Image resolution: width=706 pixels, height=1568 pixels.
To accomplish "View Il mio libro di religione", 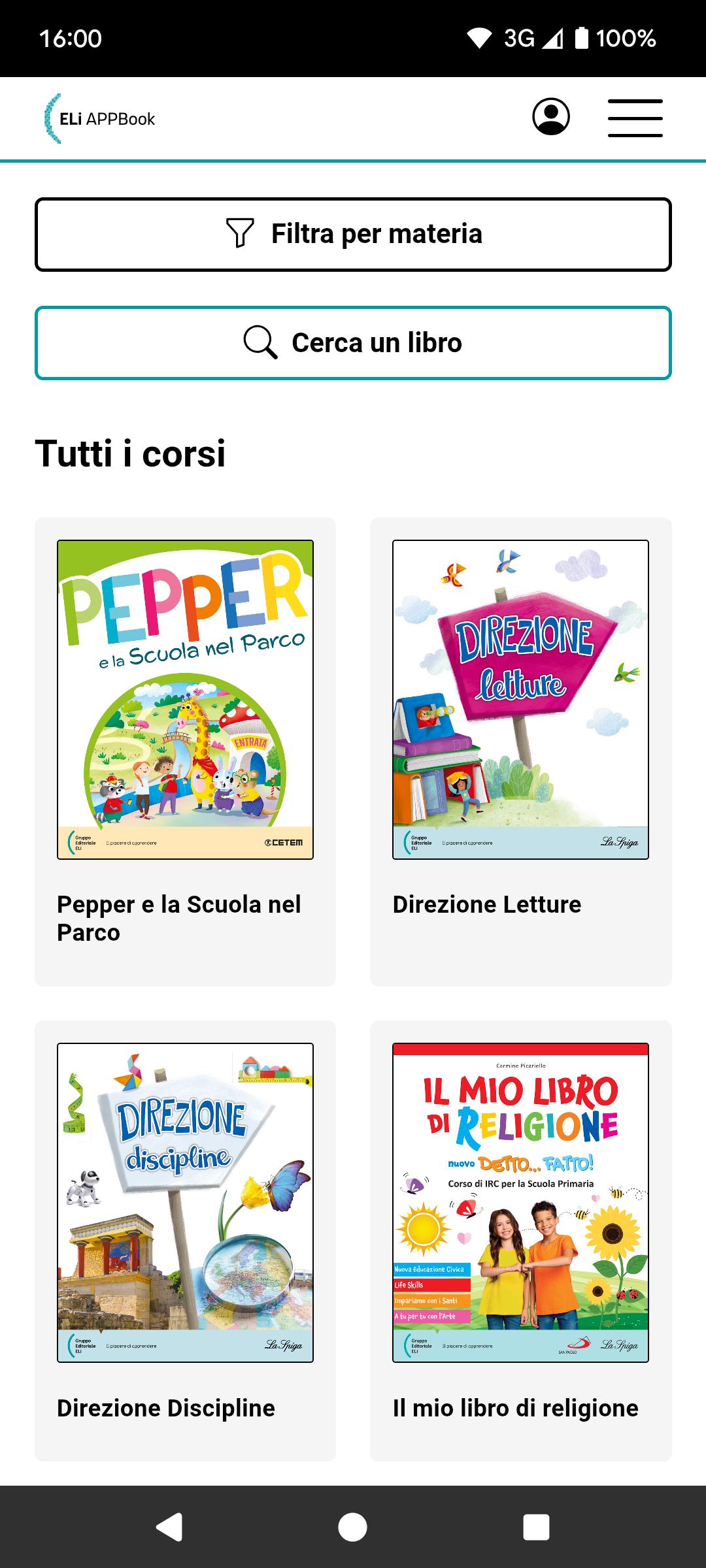I will point(520,1241).
